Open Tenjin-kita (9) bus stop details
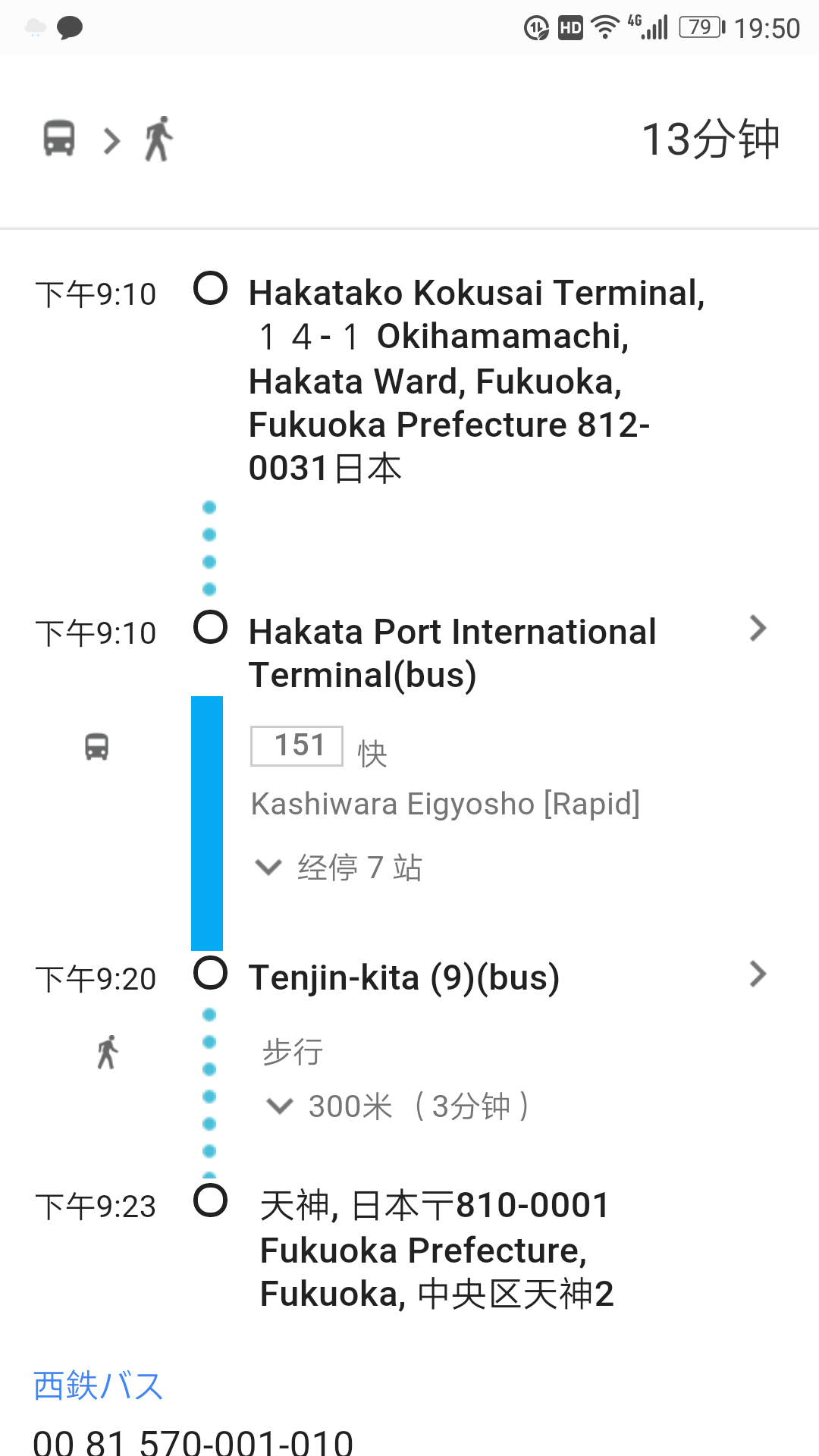Viewport: 819px width, 1456px height. click(757, 974)
